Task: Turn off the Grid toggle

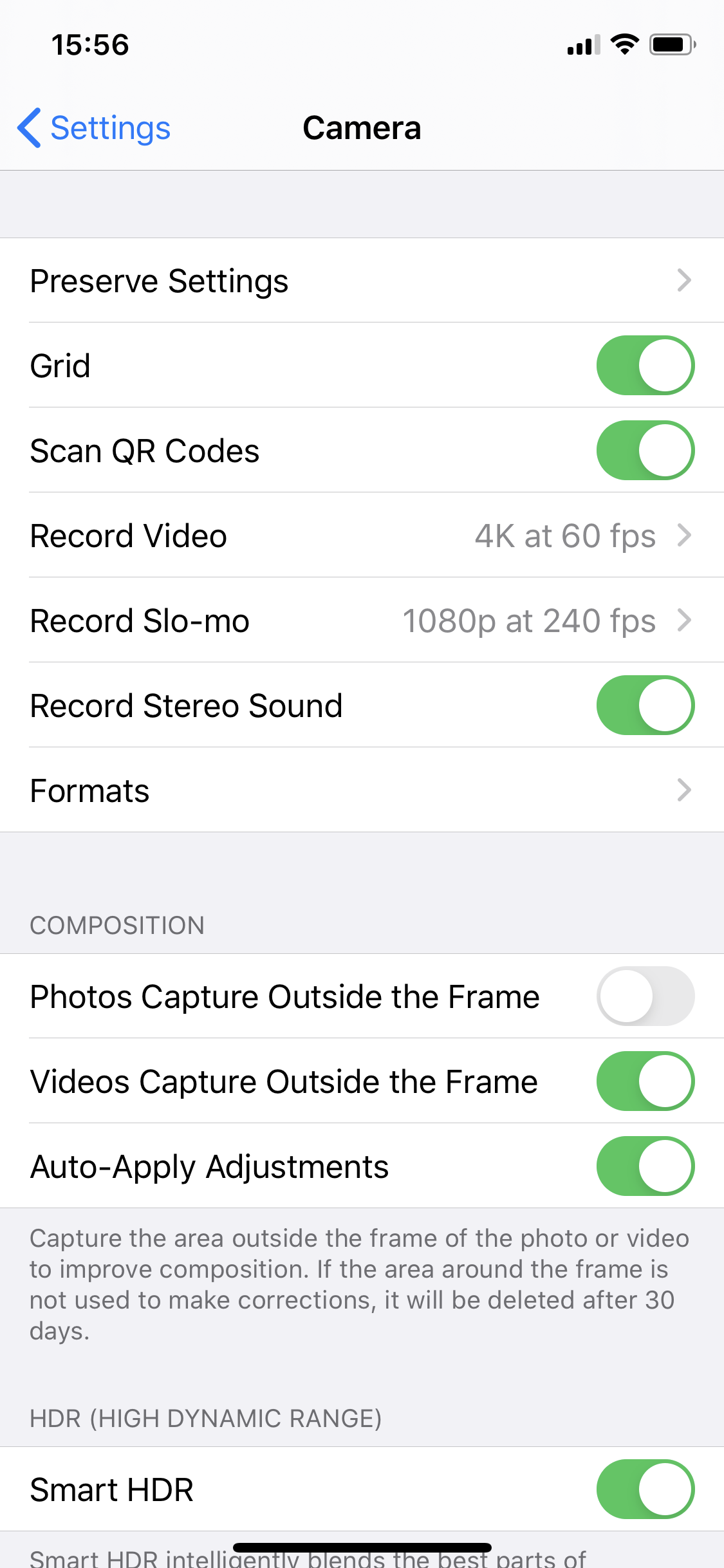Action: 645,366
